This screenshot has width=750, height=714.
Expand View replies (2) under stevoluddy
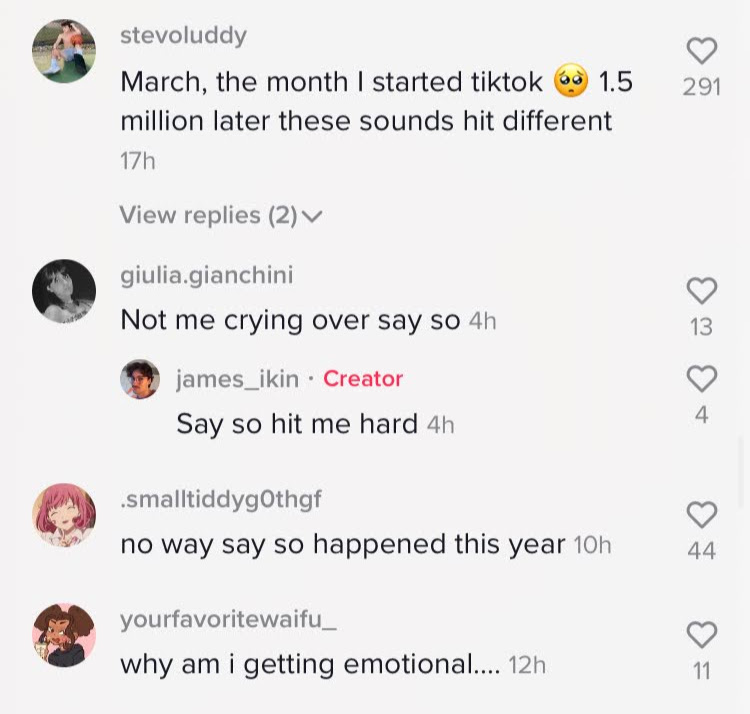[220, 215]
